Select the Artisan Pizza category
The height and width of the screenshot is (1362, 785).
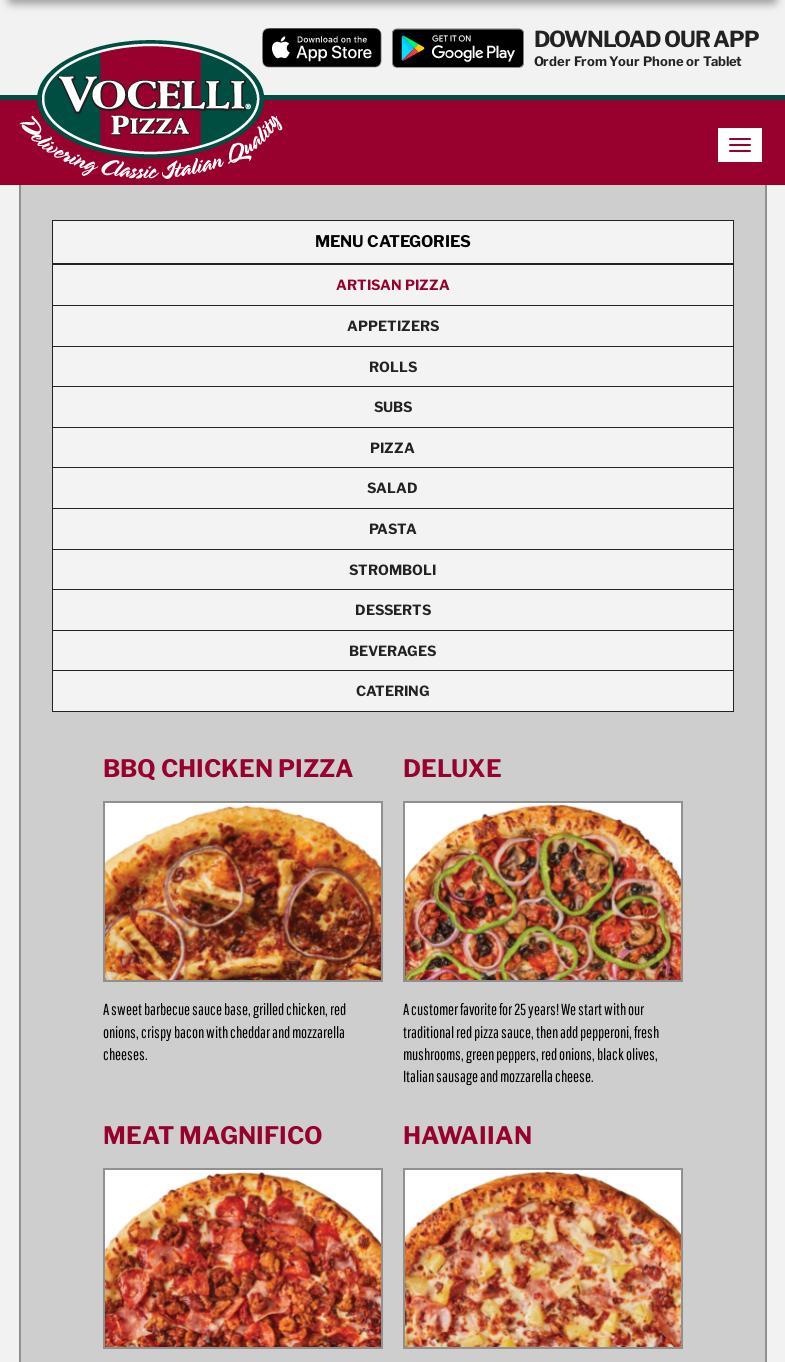(x=393, y=285)
